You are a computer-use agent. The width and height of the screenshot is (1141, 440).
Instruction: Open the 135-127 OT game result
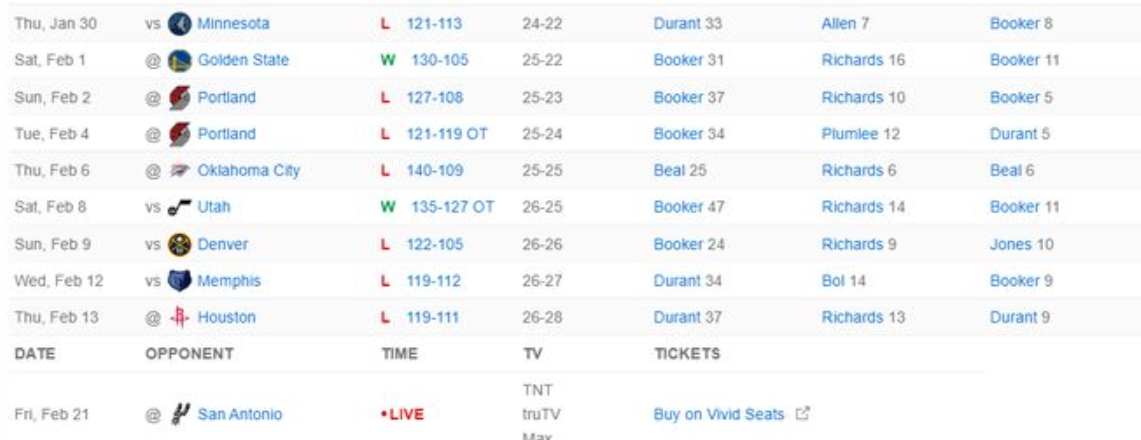tap(452, 207)
